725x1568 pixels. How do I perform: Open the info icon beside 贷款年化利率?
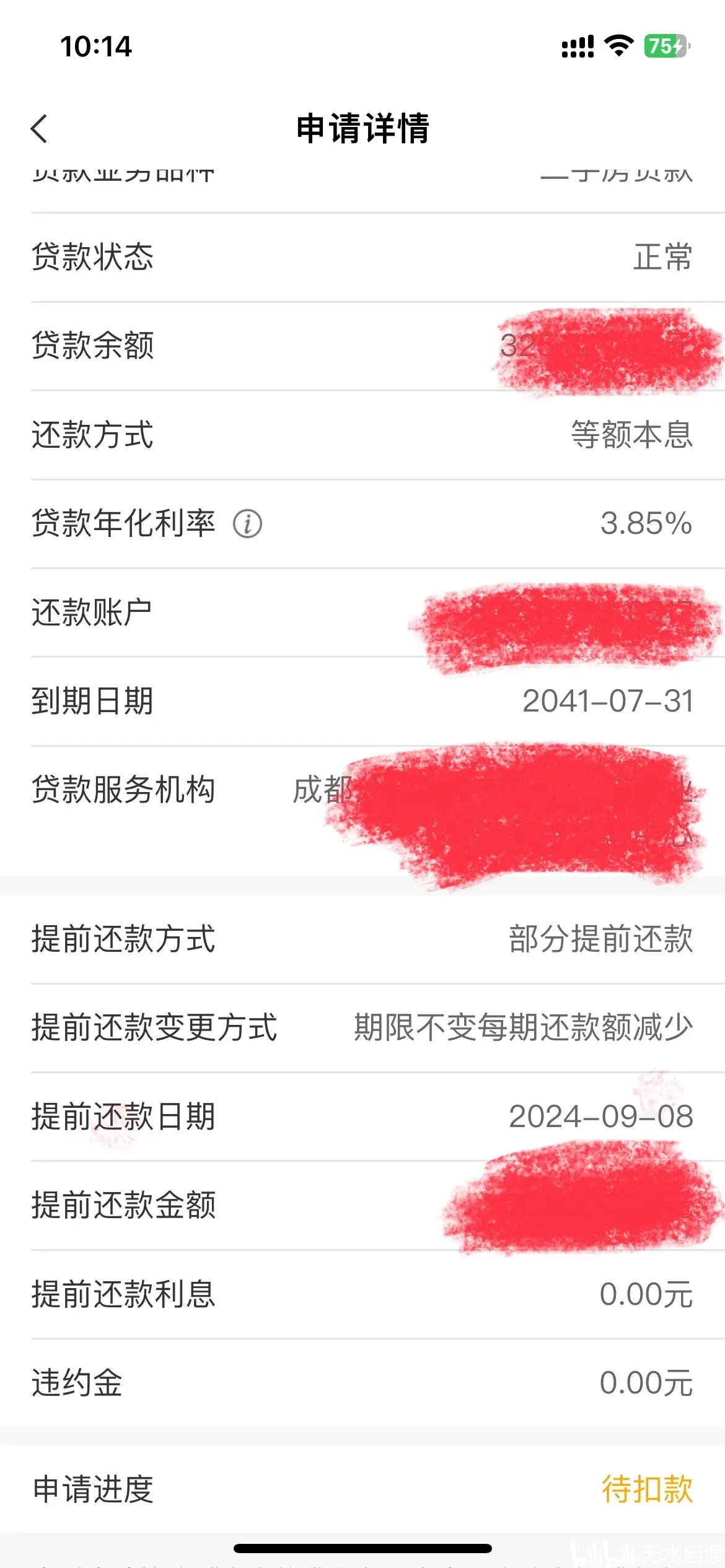[x=247, y=524]
